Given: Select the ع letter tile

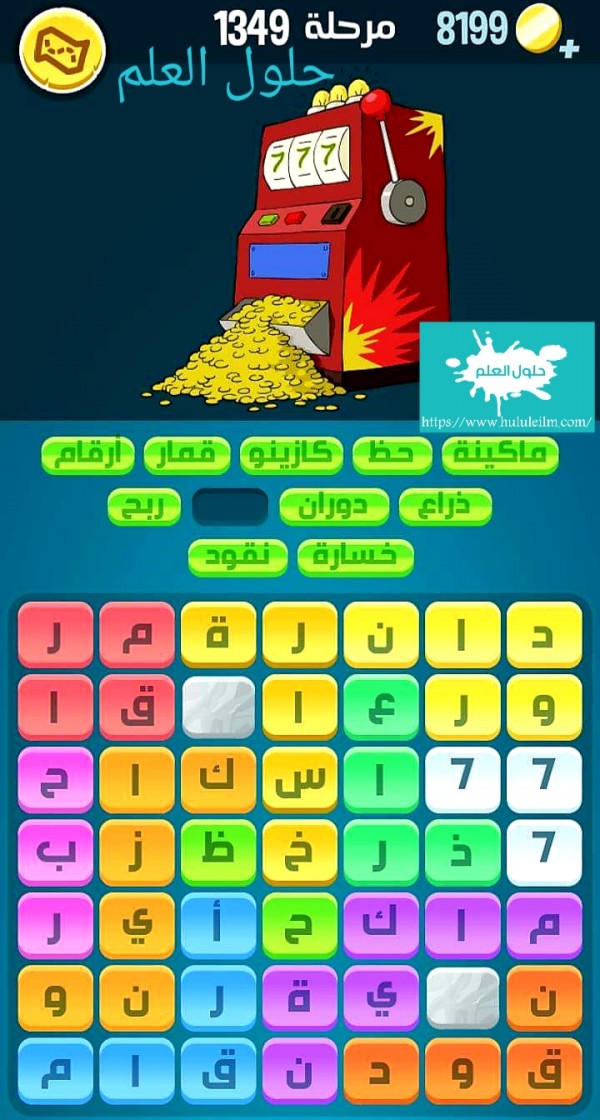Looking at the screenshot, I should click(x=381, y=706).
